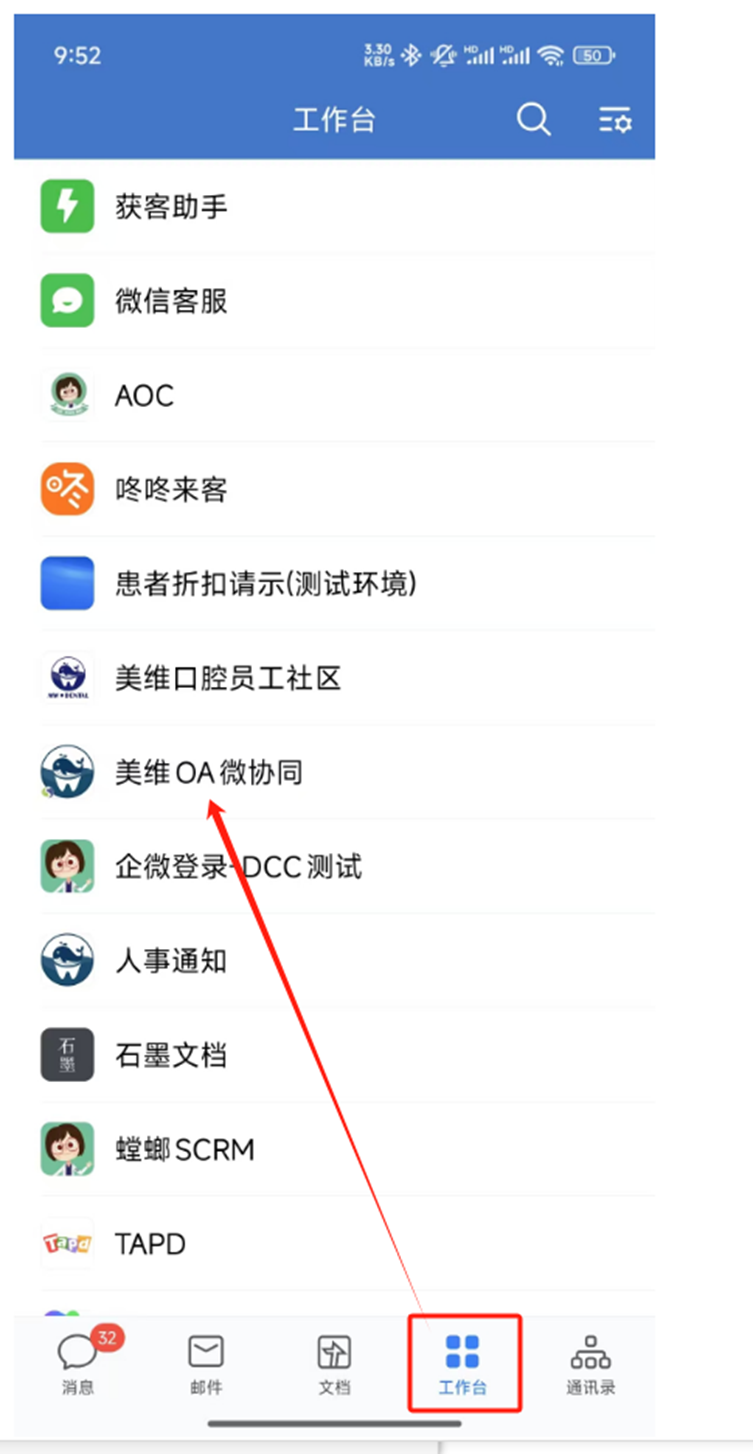Viewport: 753px width, 1454px height.
Task: Select 咚咚来客
Action: (171, 490)
